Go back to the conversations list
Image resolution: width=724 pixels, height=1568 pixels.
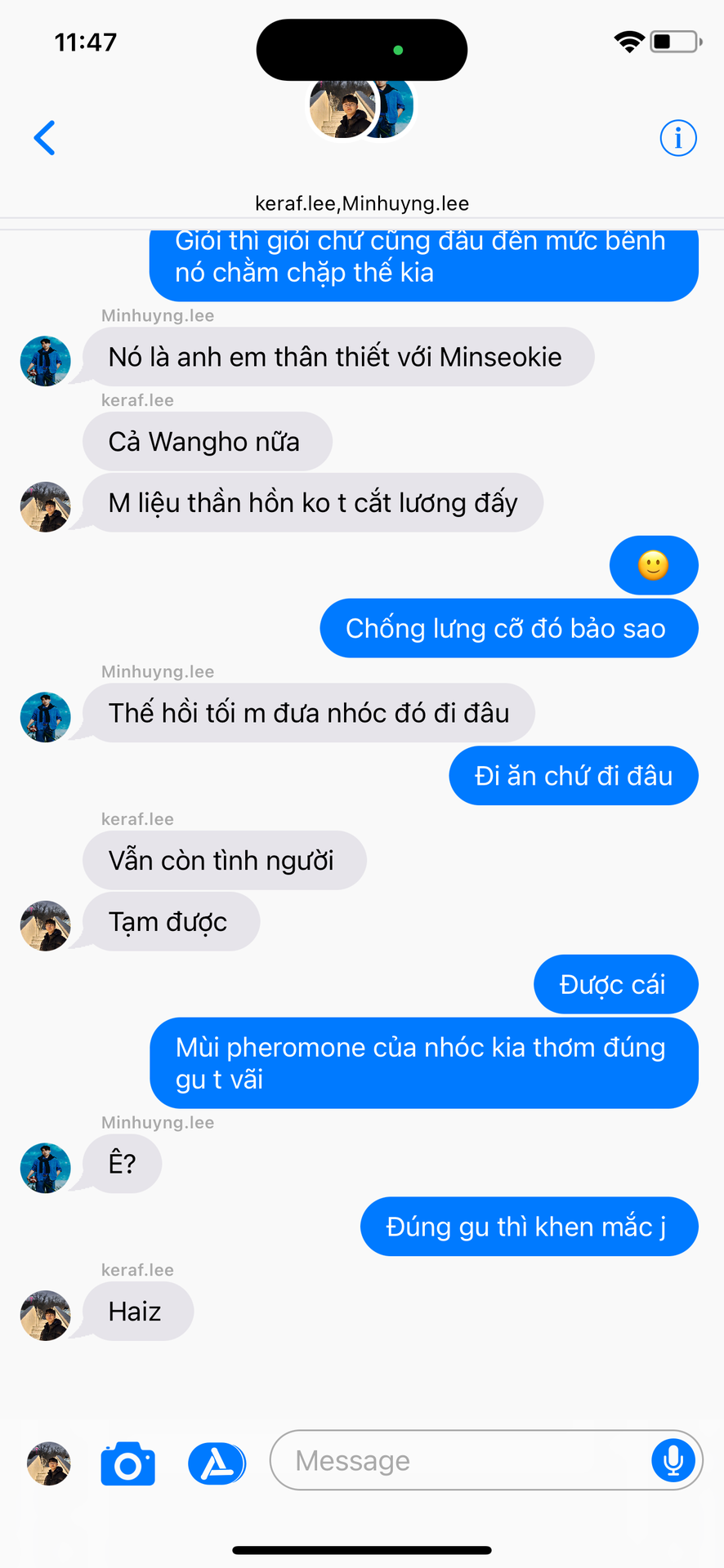45,138
